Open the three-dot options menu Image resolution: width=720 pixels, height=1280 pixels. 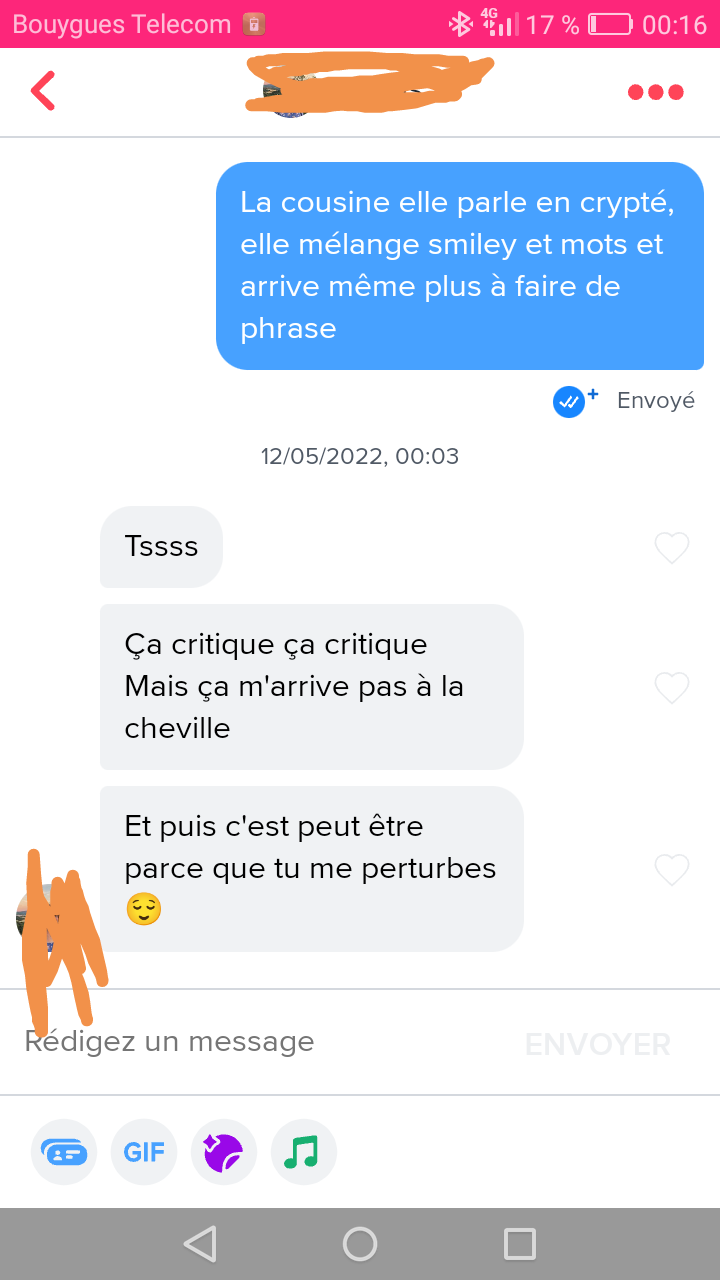tap(655, 93)
